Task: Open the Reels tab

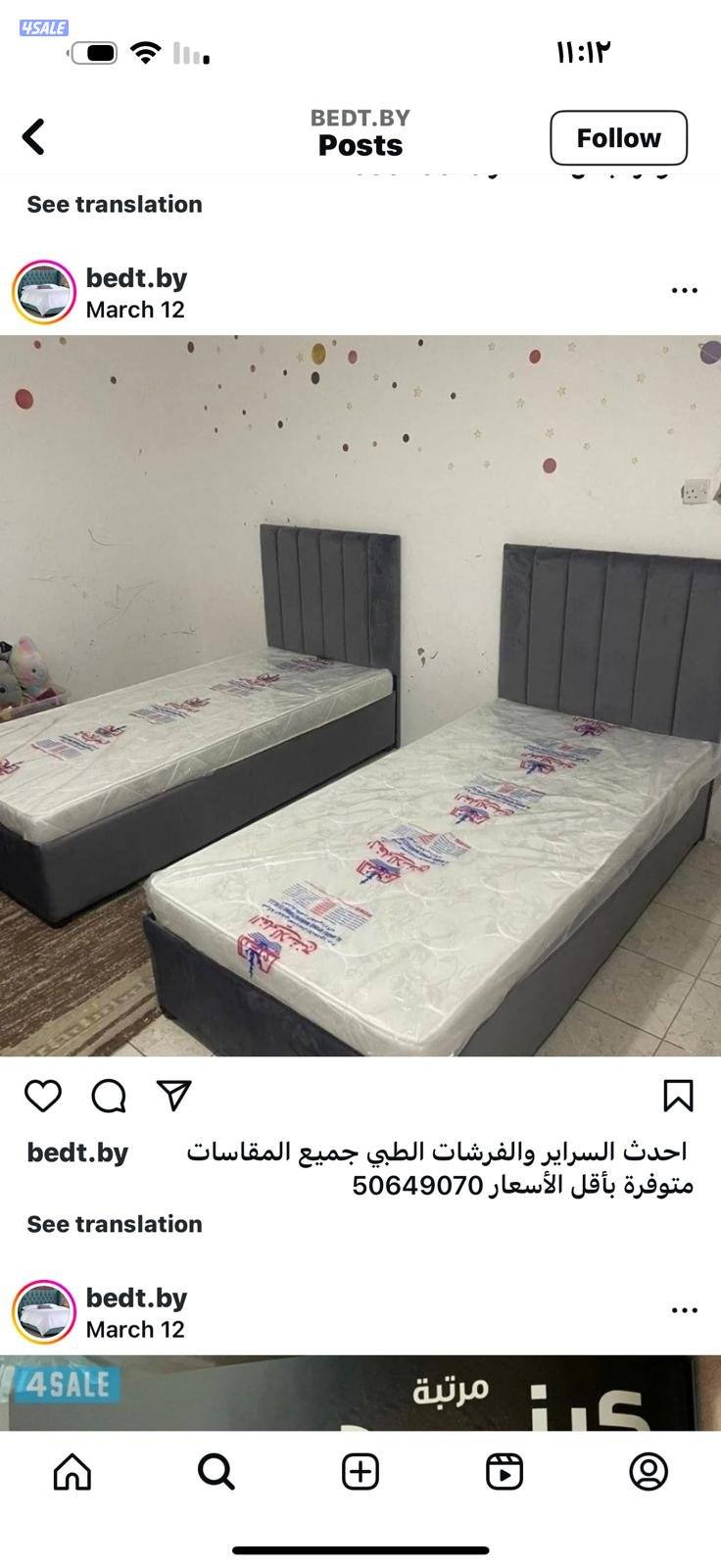Action: (x=505, y=1471)
